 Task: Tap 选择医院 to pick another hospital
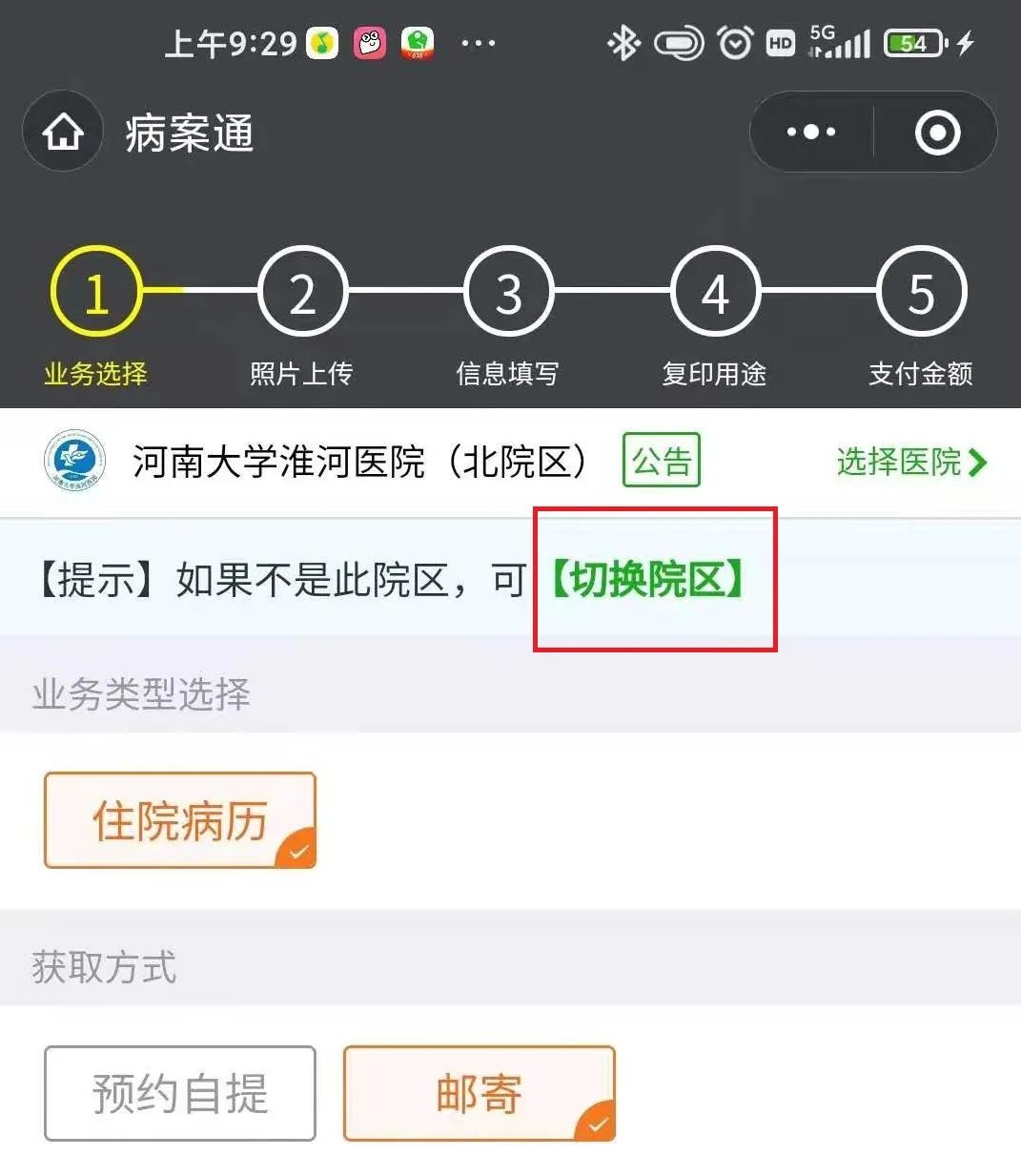(910, 462)
